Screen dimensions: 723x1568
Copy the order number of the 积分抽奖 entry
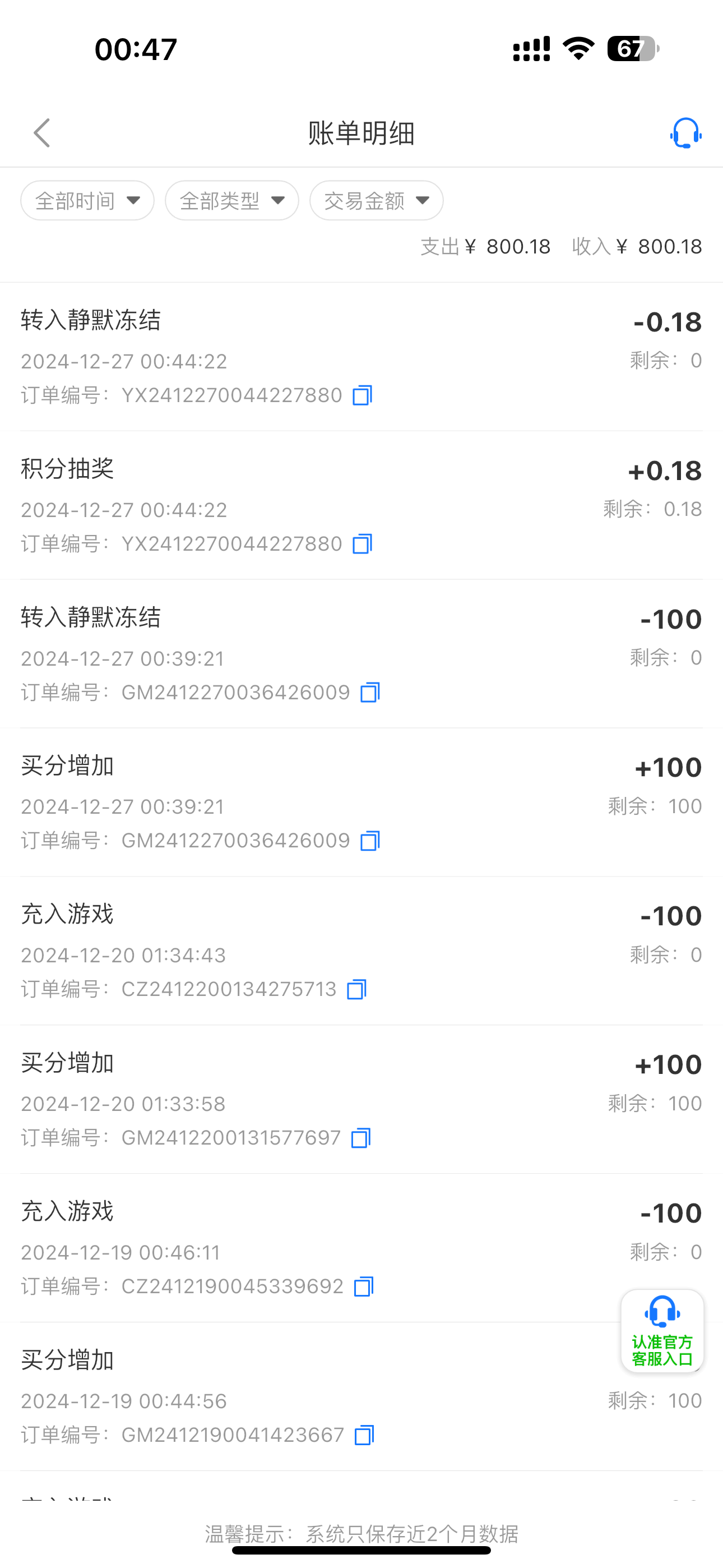(362, 543)
